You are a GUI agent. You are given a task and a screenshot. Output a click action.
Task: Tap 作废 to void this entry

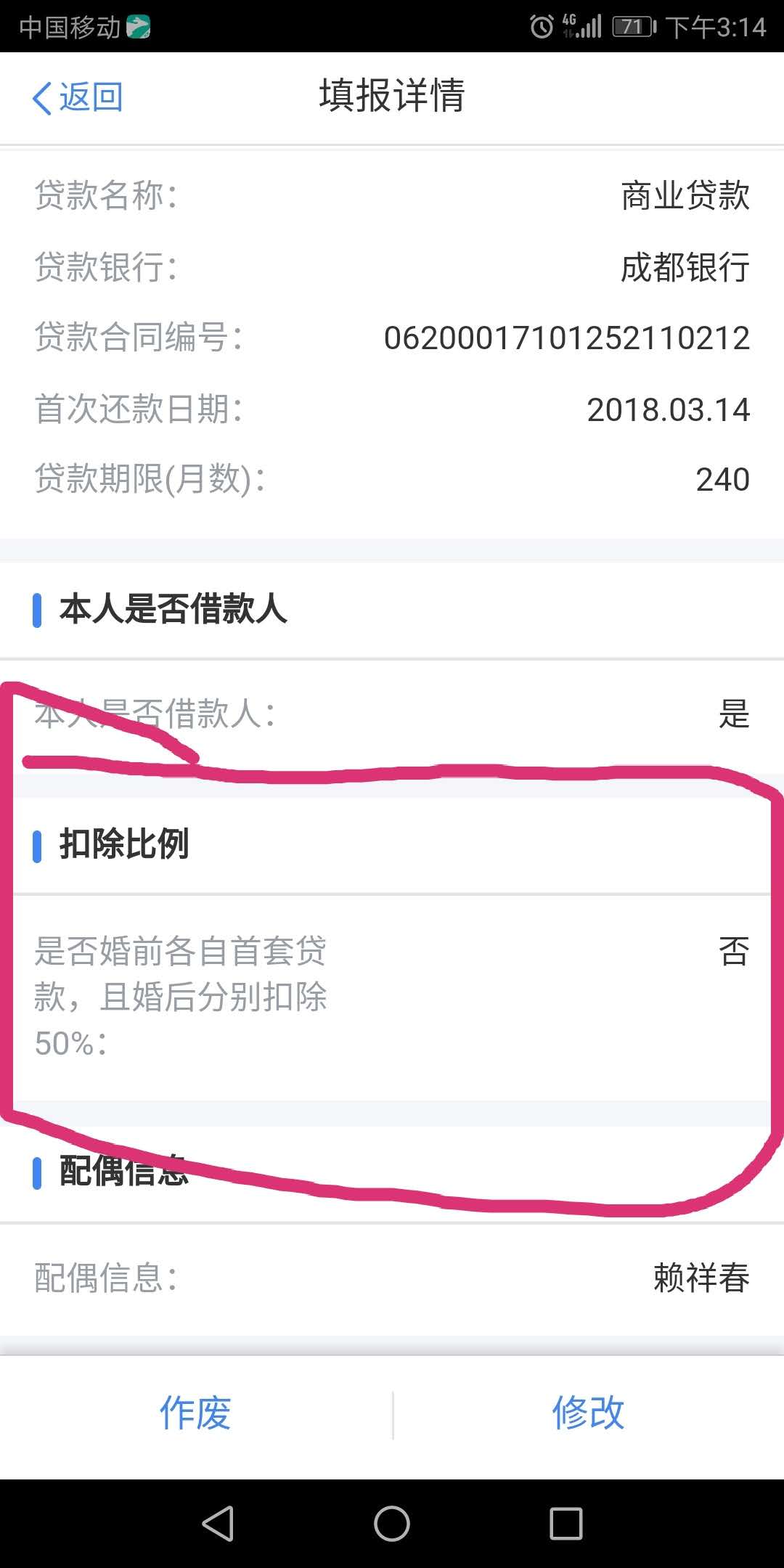[x=195, y=1414]
